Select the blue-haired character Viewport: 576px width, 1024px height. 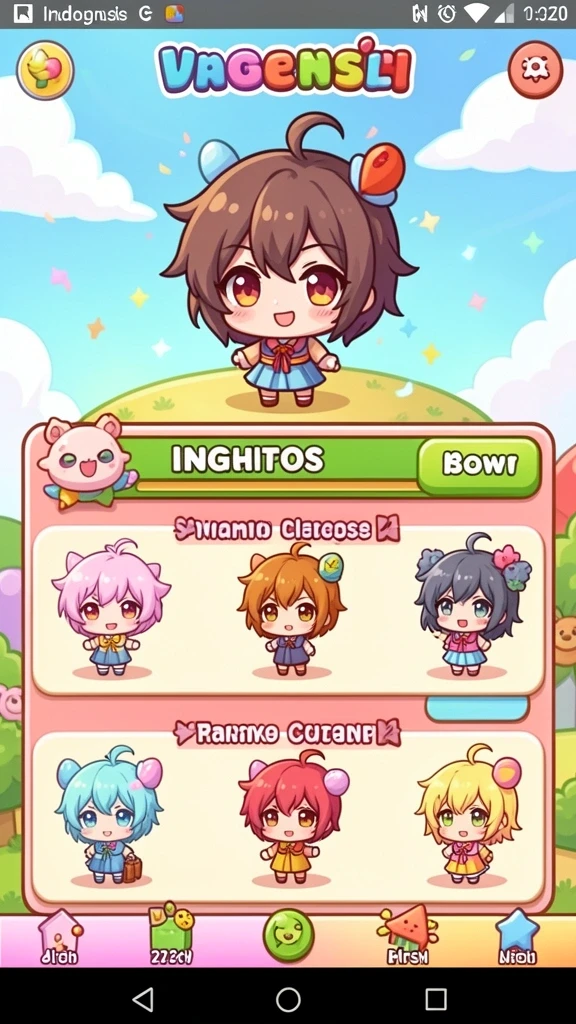point(108,814)
